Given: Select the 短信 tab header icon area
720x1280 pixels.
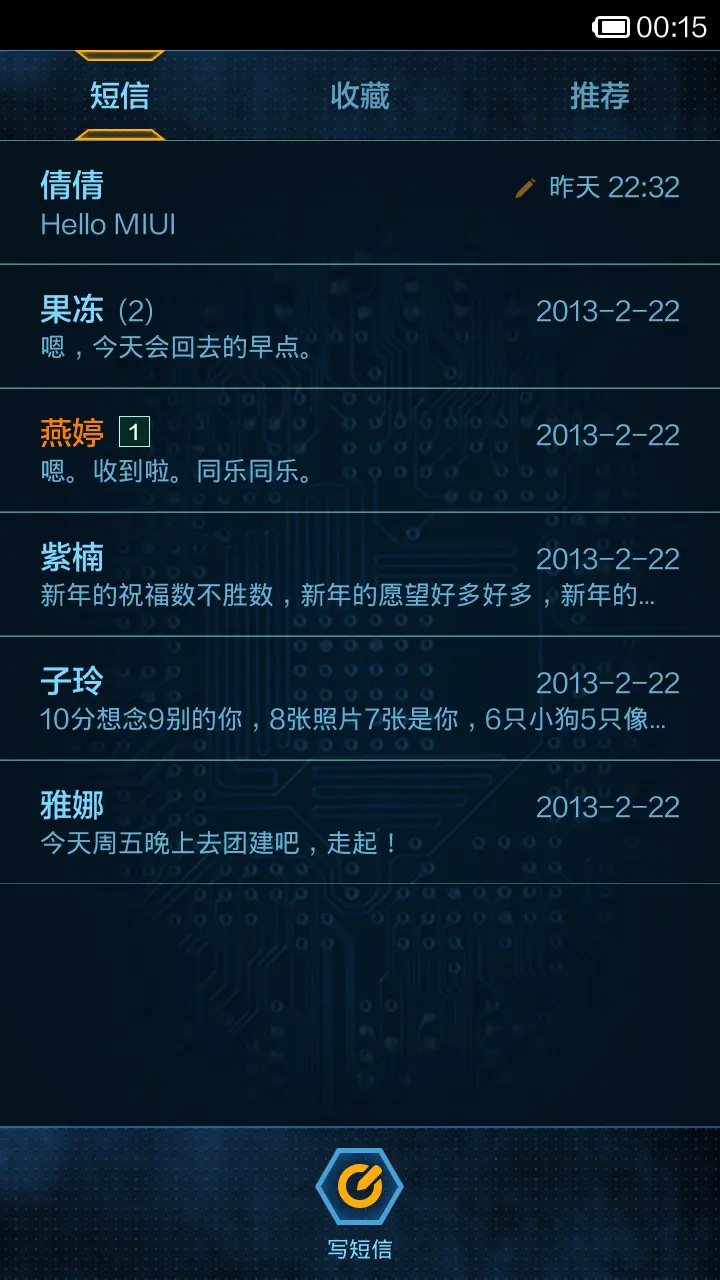Looking at the screenshot, I should (x=119, y=95).
